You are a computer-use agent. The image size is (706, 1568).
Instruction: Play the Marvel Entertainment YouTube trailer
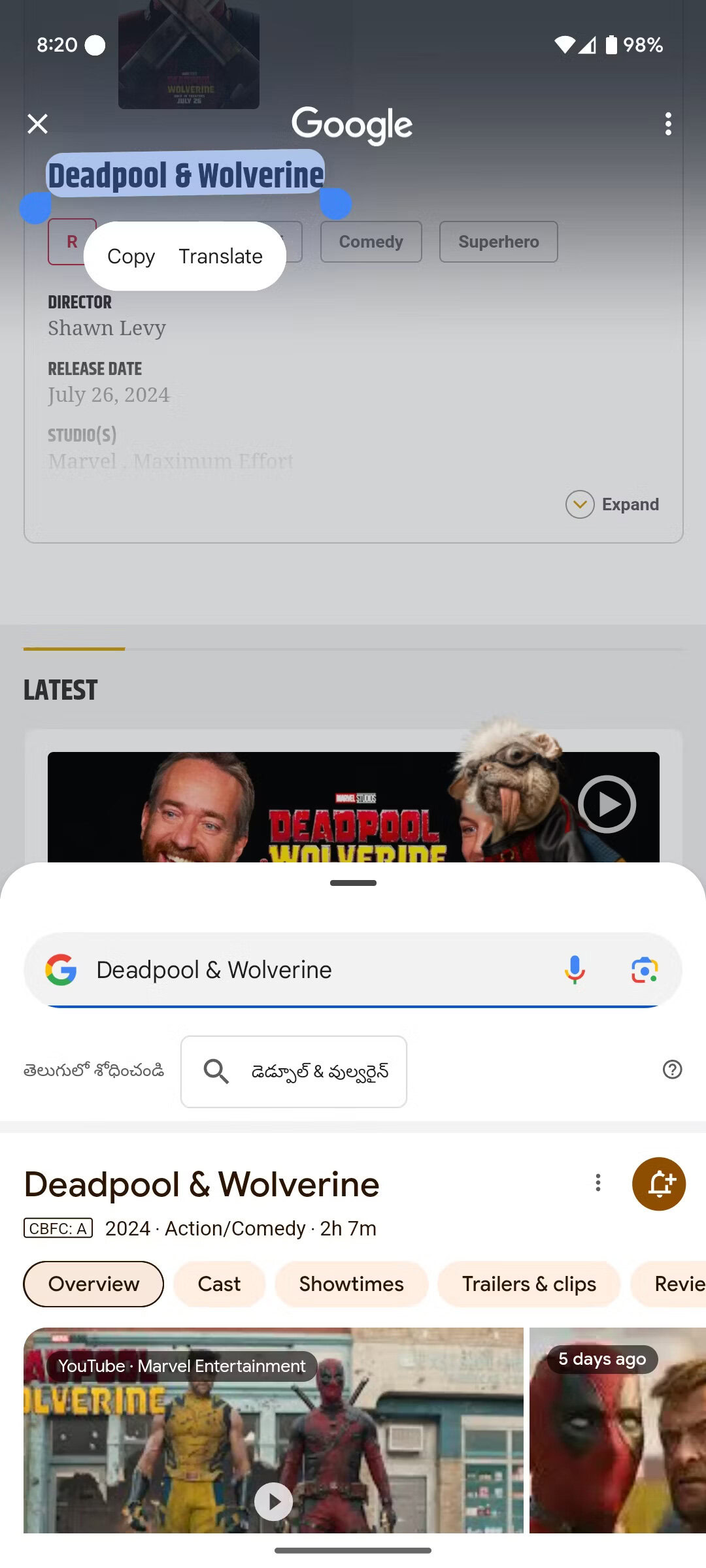coord(273,1501)
